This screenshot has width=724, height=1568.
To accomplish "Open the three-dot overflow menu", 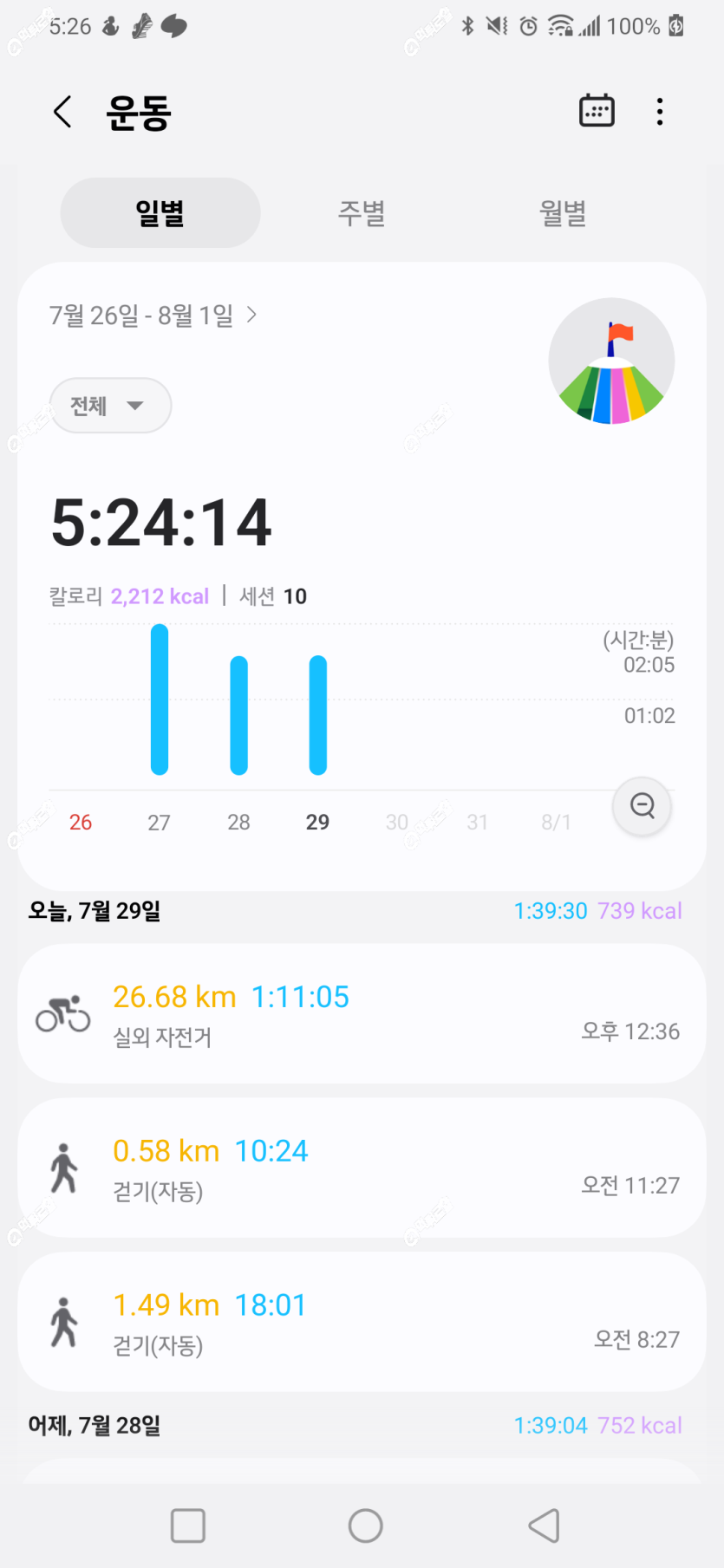I will pos(660,112).
